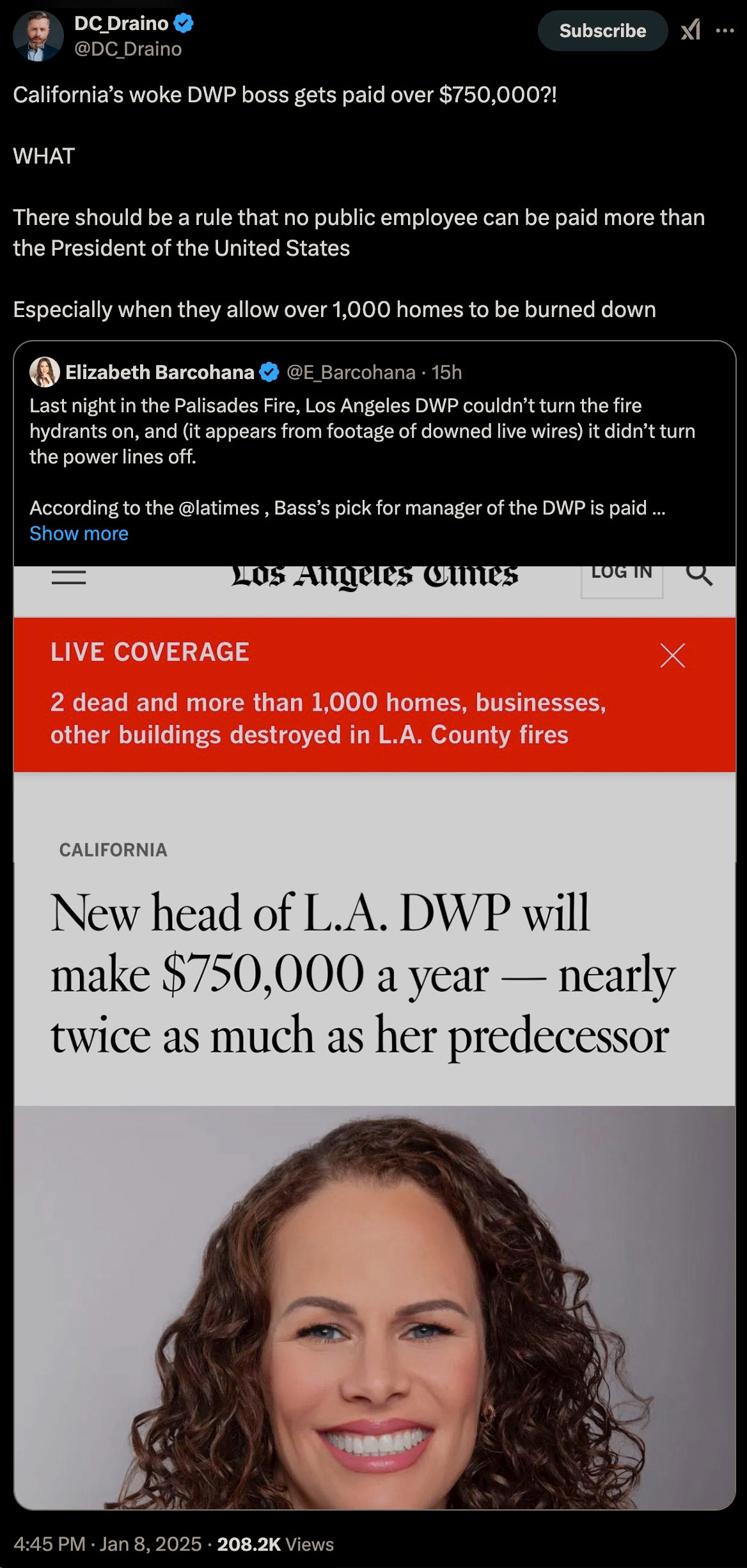The height and width of the screenshot is (1568, 747).
Task: Subscribe to DC_Draino
Action: tap(602, 31)
